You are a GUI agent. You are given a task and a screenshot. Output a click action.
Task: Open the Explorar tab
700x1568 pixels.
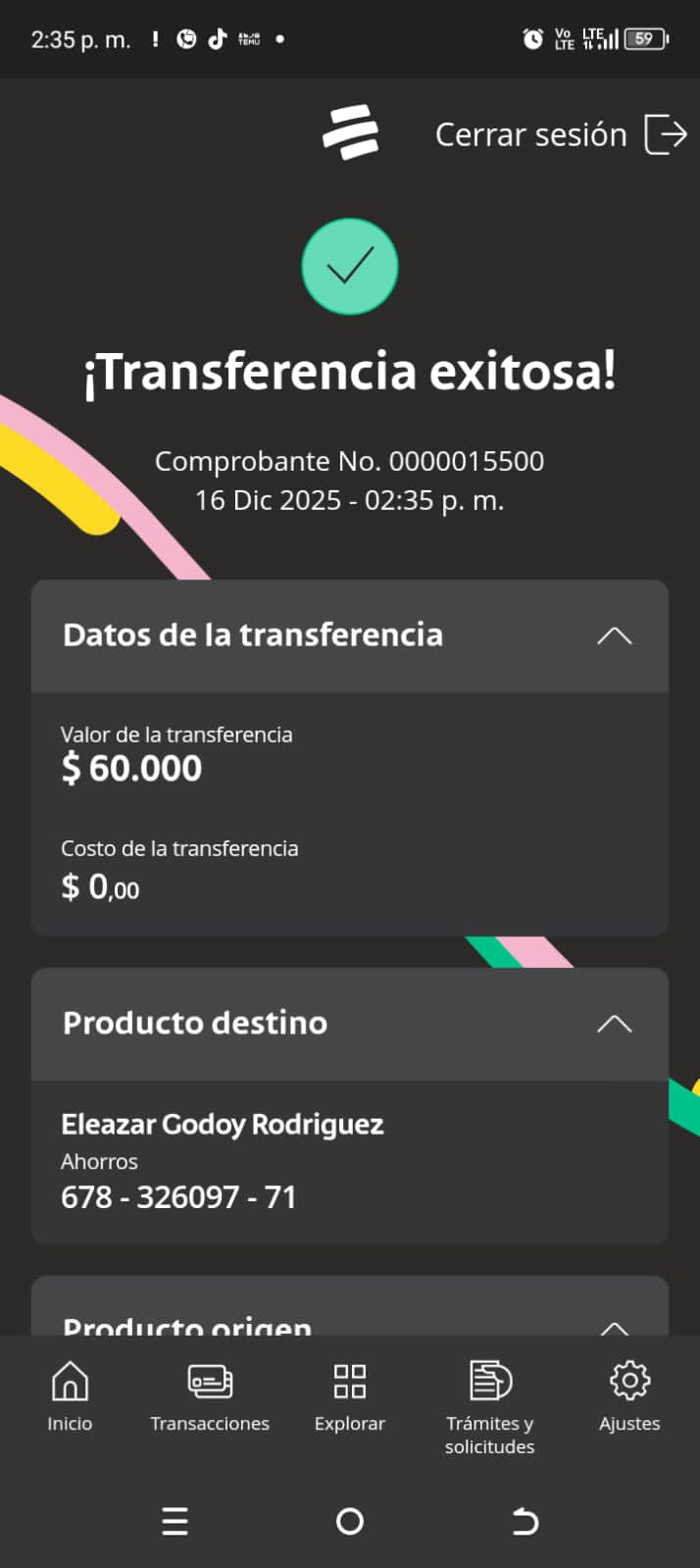[x=350, y=1396]
